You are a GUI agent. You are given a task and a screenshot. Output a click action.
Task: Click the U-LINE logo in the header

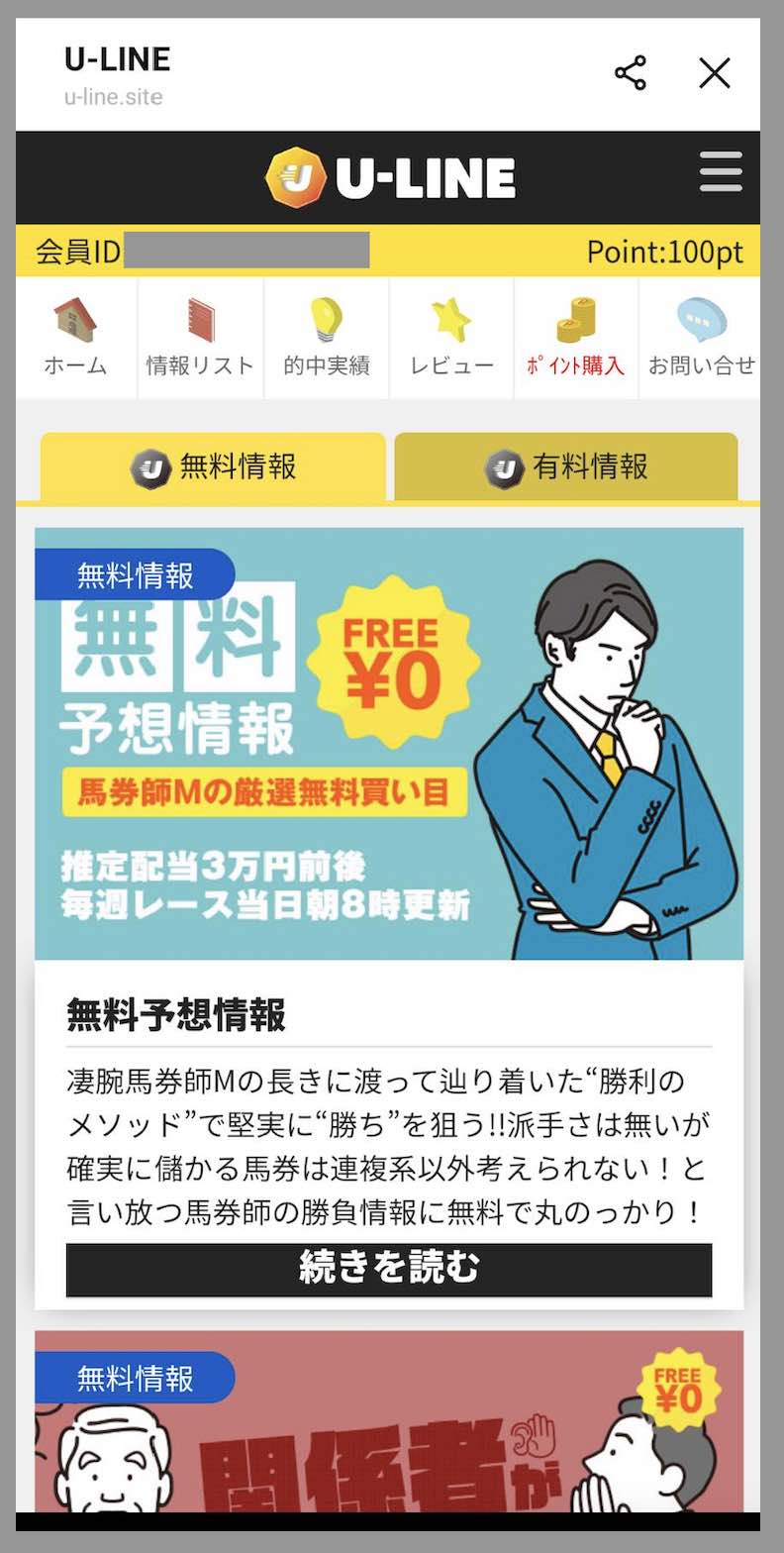pyautogui.click(x=391, y=175)
